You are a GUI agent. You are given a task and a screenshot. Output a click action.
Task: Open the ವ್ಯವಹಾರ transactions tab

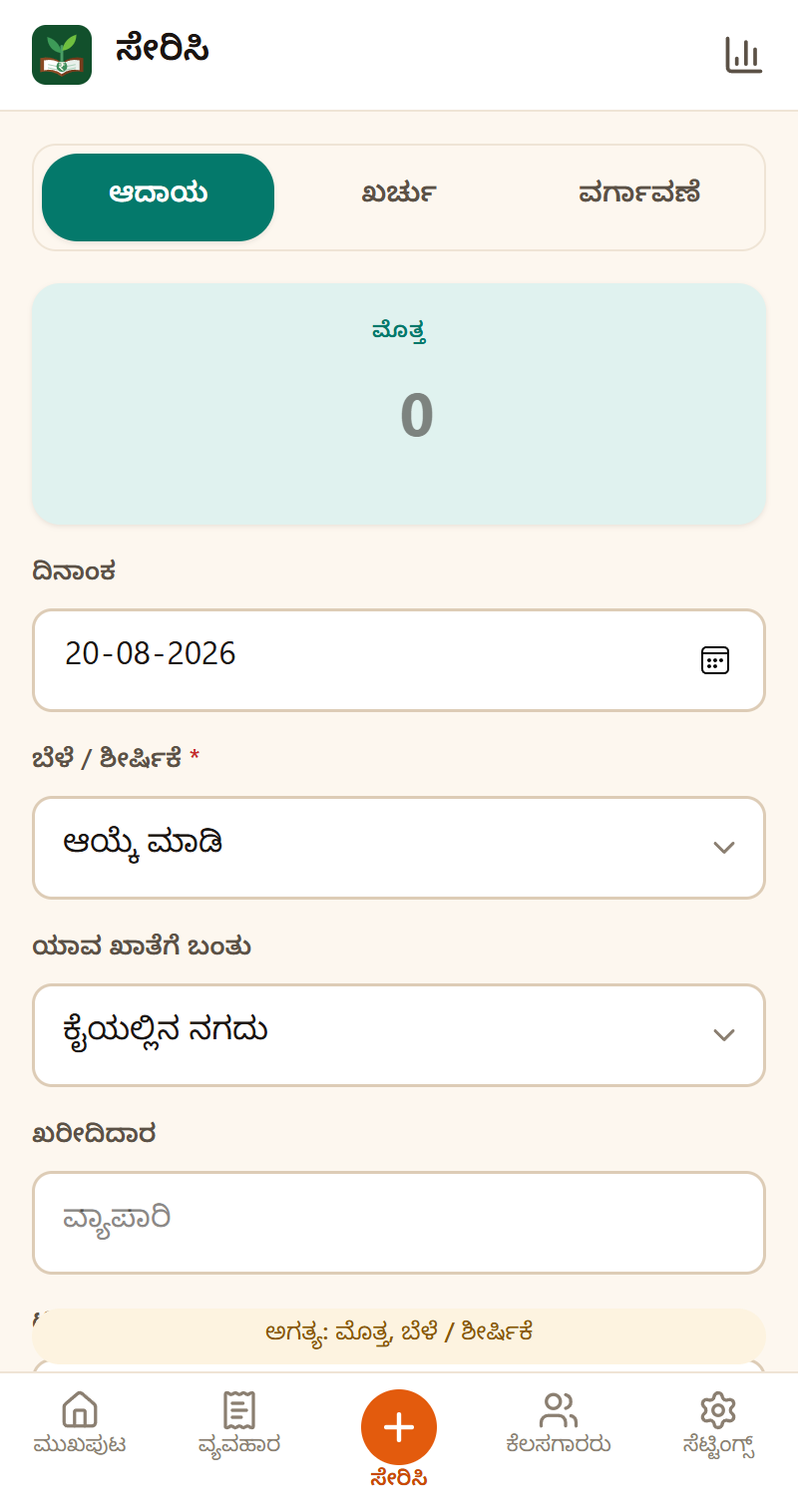click(x=239, y=1423)
